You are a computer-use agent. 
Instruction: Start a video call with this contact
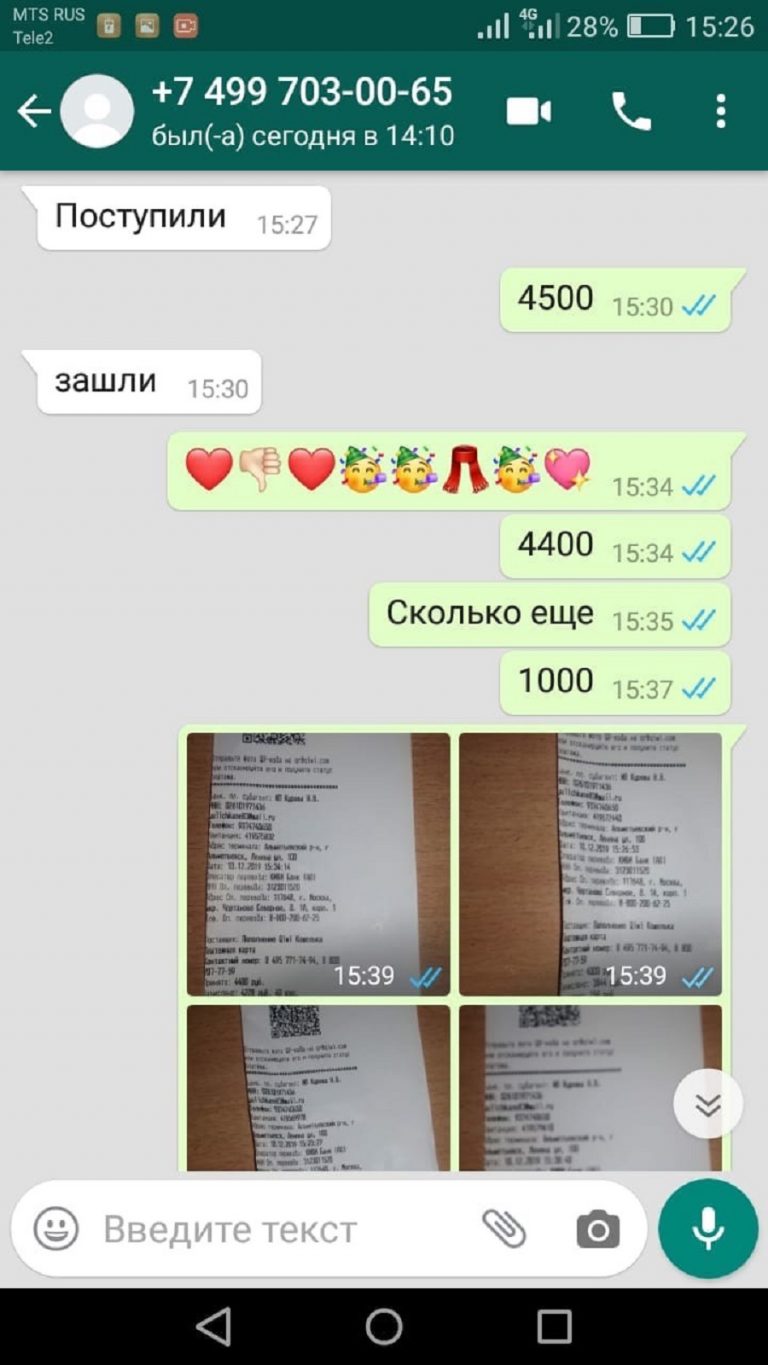pos(529,111)
